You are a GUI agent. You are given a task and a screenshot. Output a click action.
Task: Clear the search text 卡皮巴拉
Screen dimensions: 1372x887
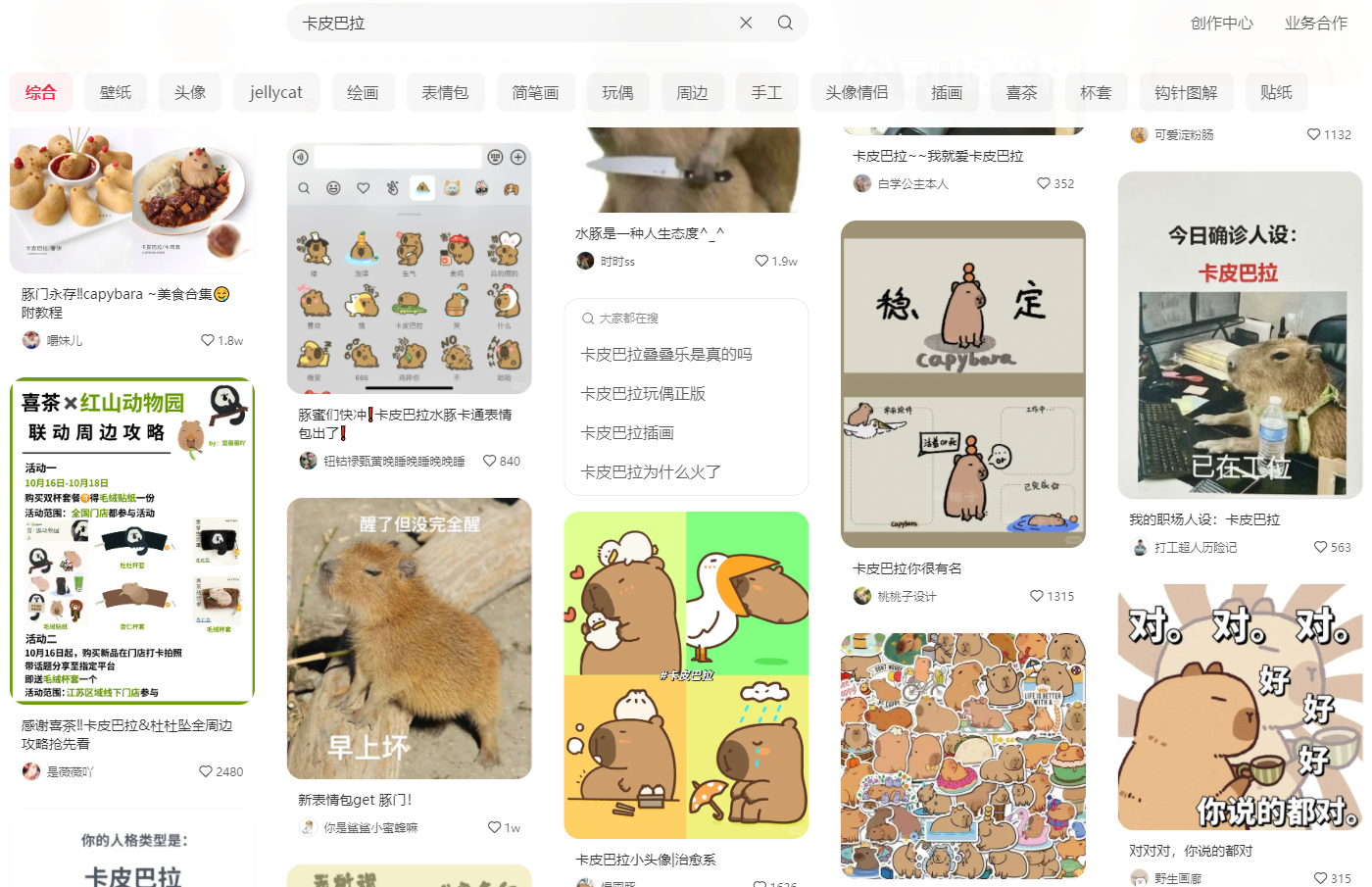(746, 23)
